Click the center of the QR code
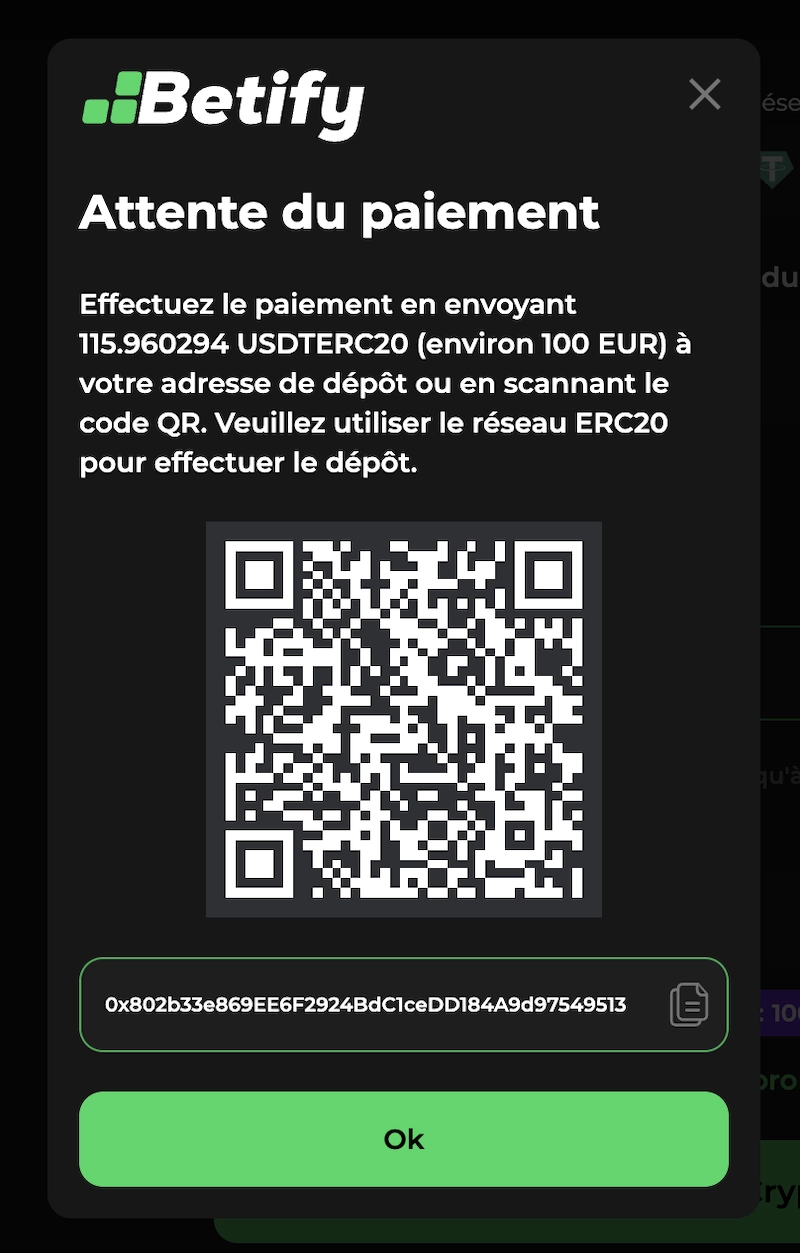 pyautogui.click(x=403, y=719)
